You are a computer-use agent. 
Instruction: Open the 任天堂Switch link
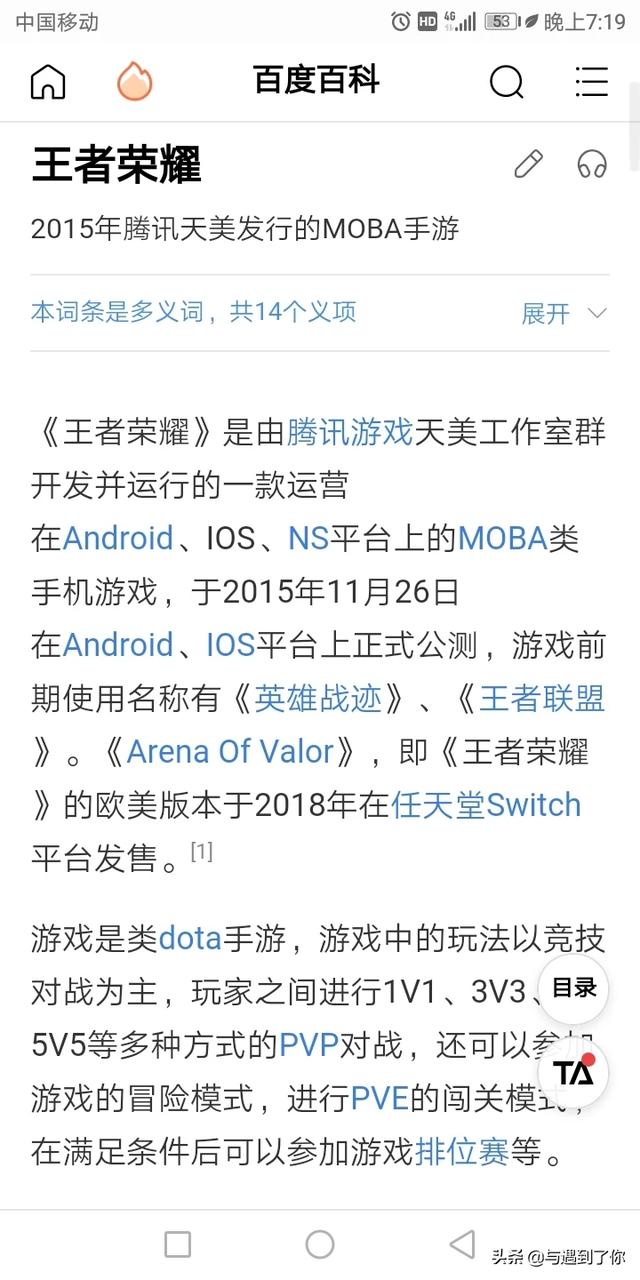tap(485, 804)
